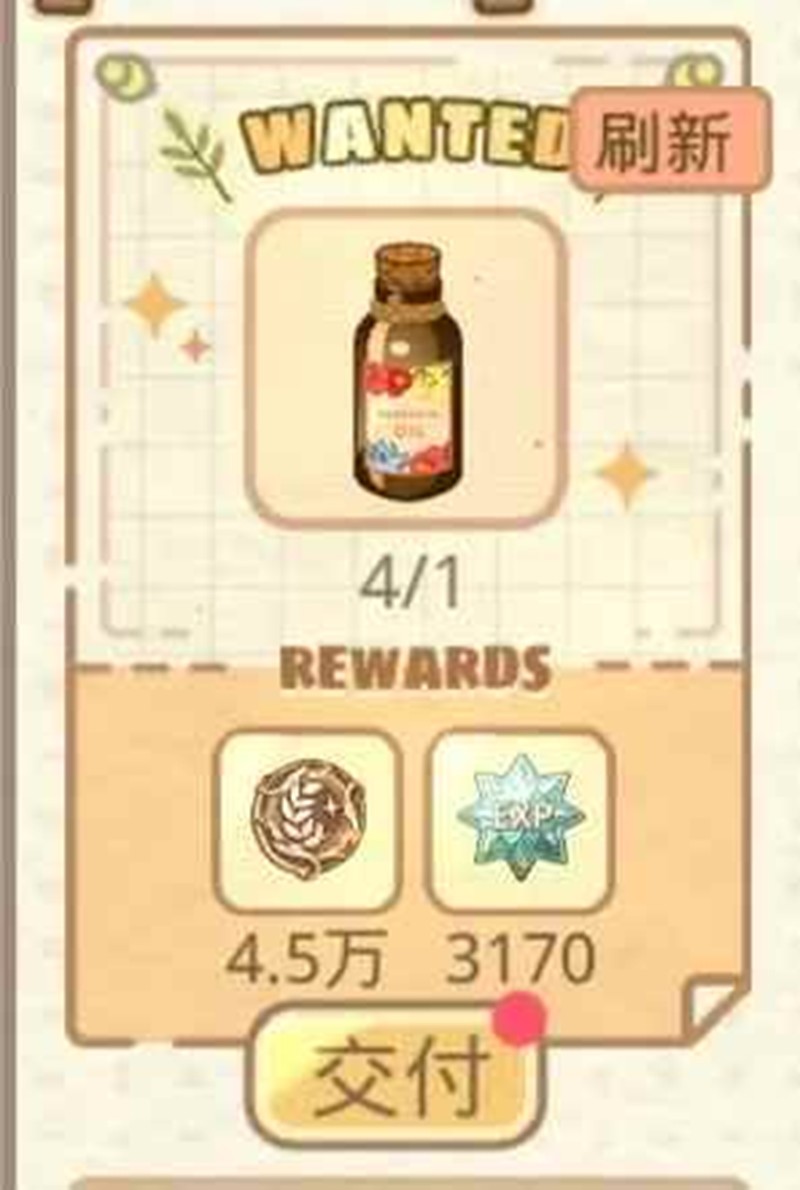Tap the 刷新 refresh button
The height and width of the screenshot is (1190, 800).
click(x=670, y=140)
